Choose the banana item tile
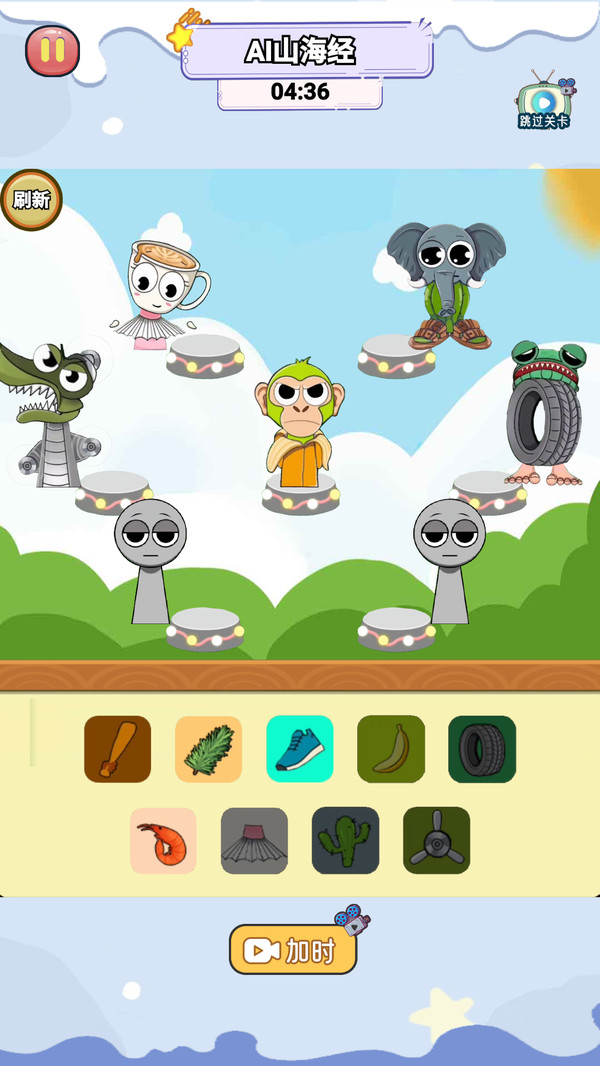 [391, 749]
